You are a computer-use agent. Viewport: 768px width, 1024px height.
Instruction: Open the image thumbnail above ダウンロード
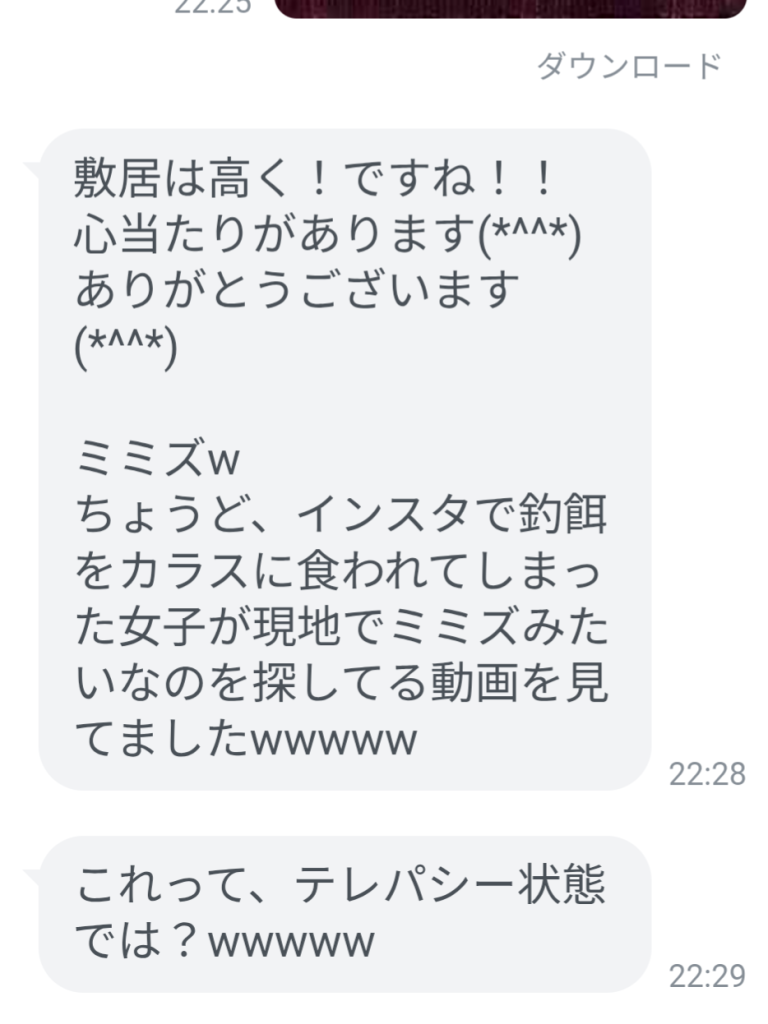[x=510, y=8]
